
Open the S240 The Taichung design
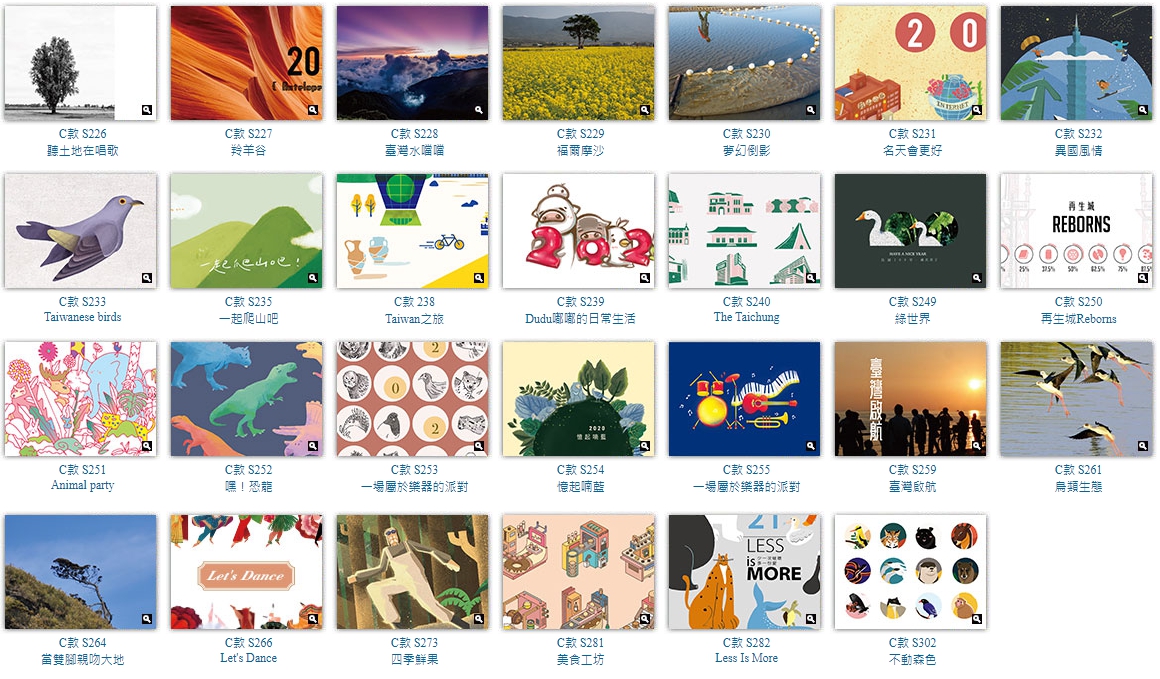(746, 317)
